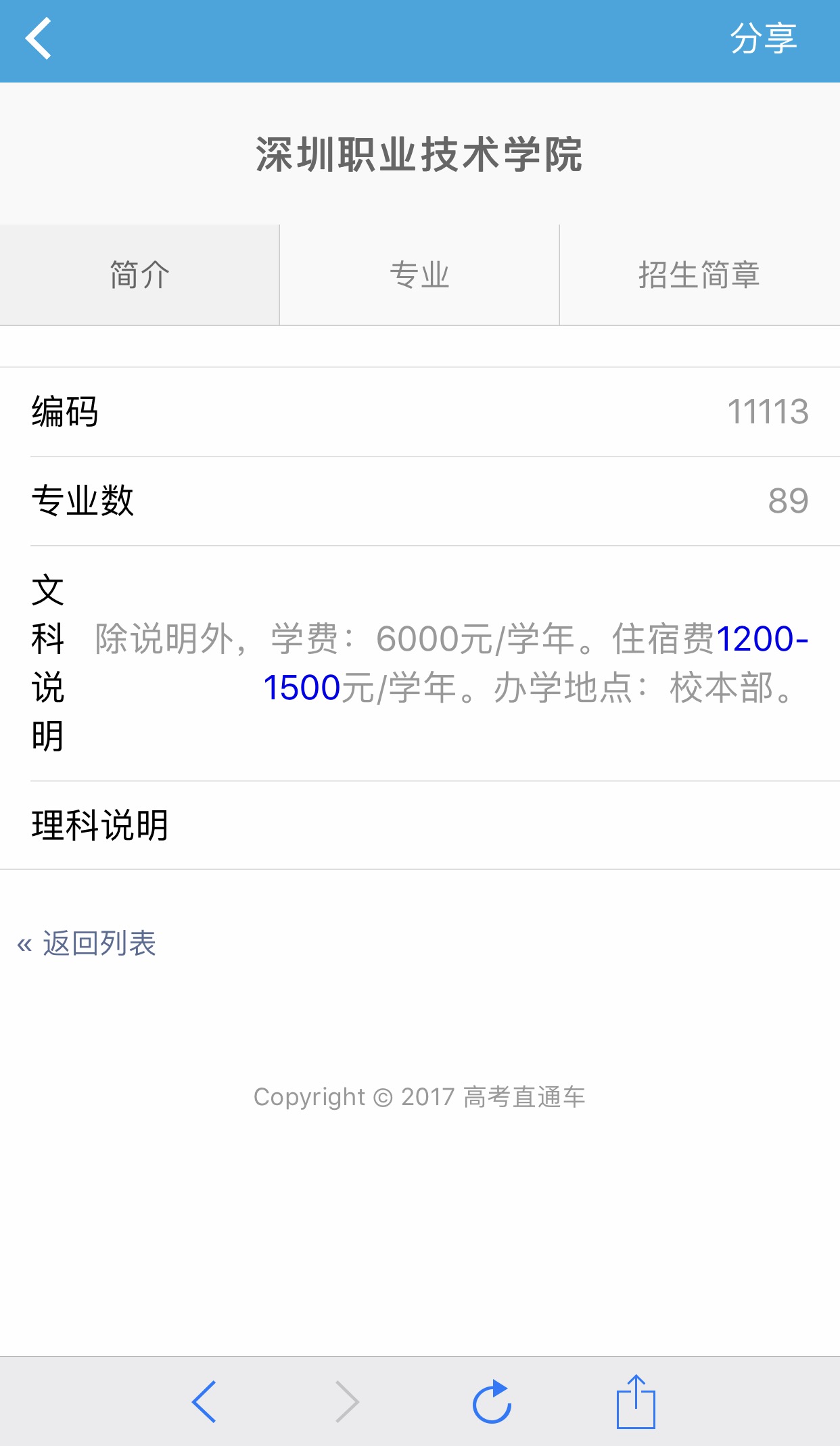
Task: Tap the browser back arrow at bottom
Action: (x=205, y=1399)
